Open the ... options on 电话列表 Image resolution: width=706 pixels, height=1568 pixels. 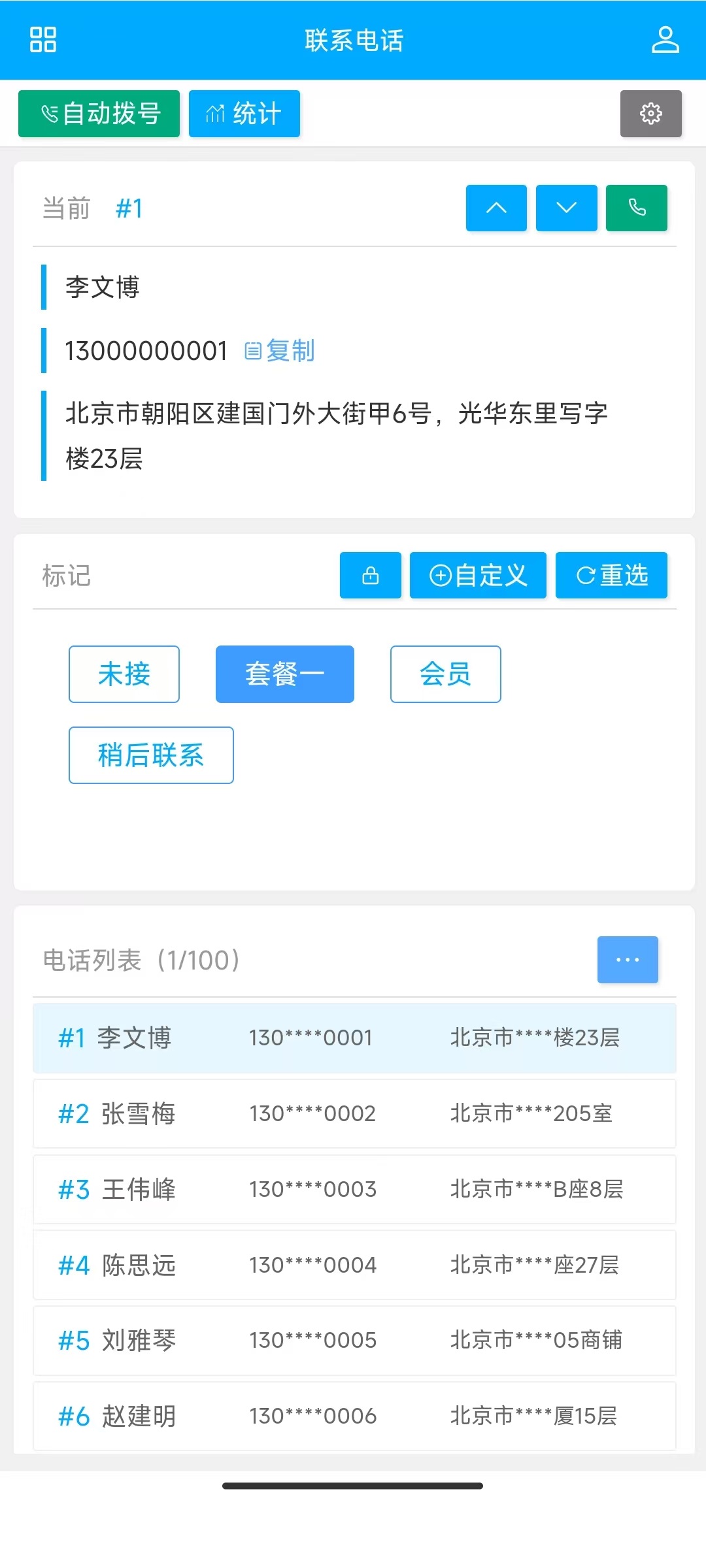tap(627, 959)
